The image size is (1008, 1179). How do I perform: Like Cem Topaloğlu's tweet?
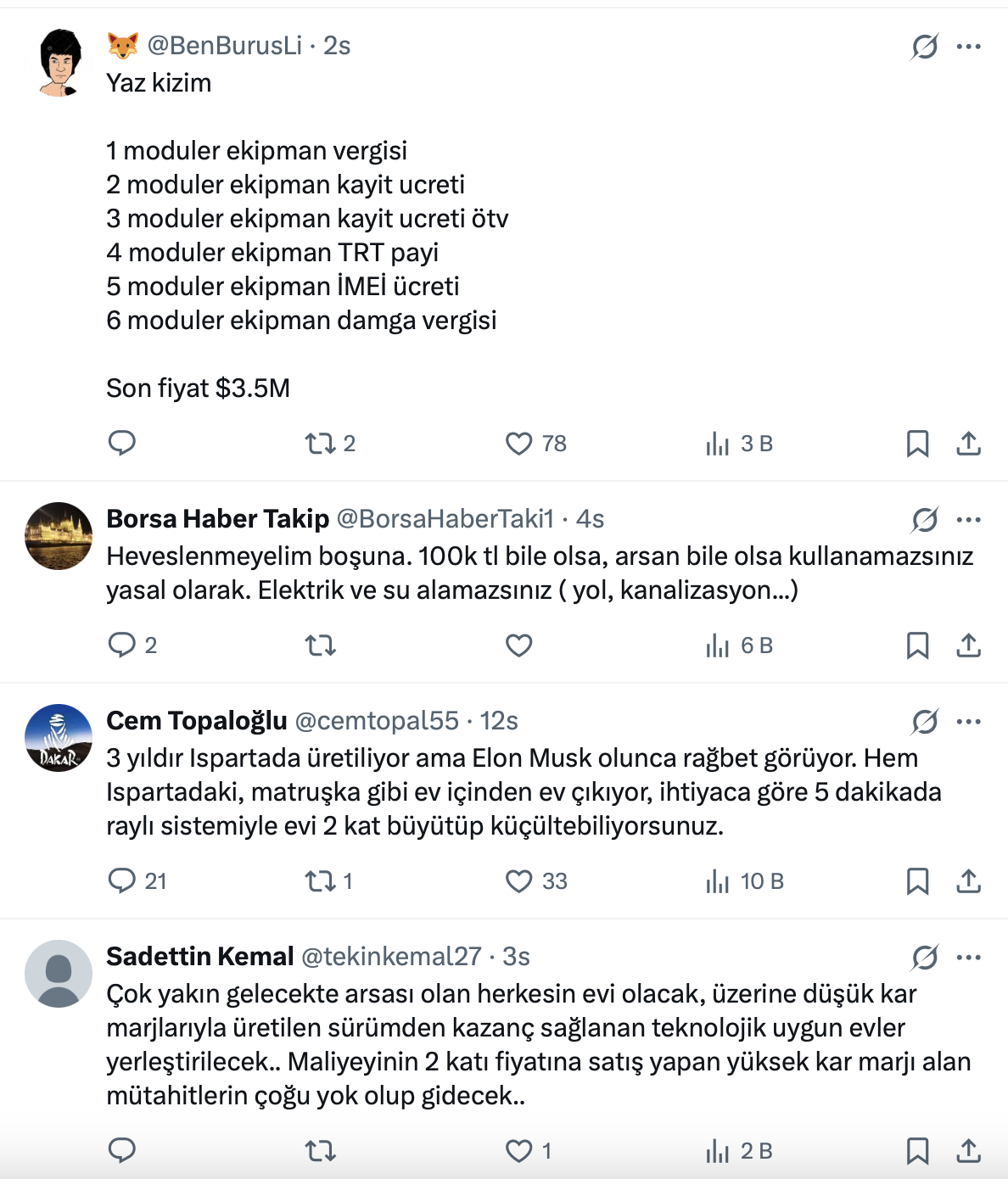coord(518,881)
